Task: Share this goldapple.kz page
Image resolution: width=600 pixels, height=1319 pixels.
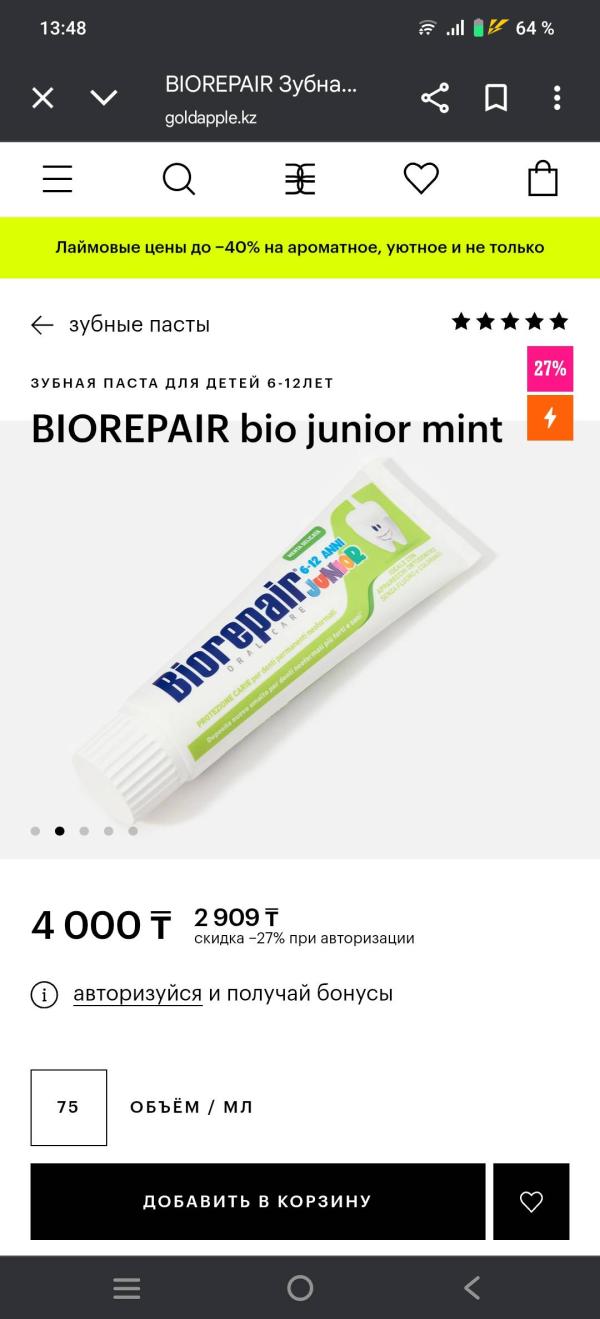Action: (434, 98)
